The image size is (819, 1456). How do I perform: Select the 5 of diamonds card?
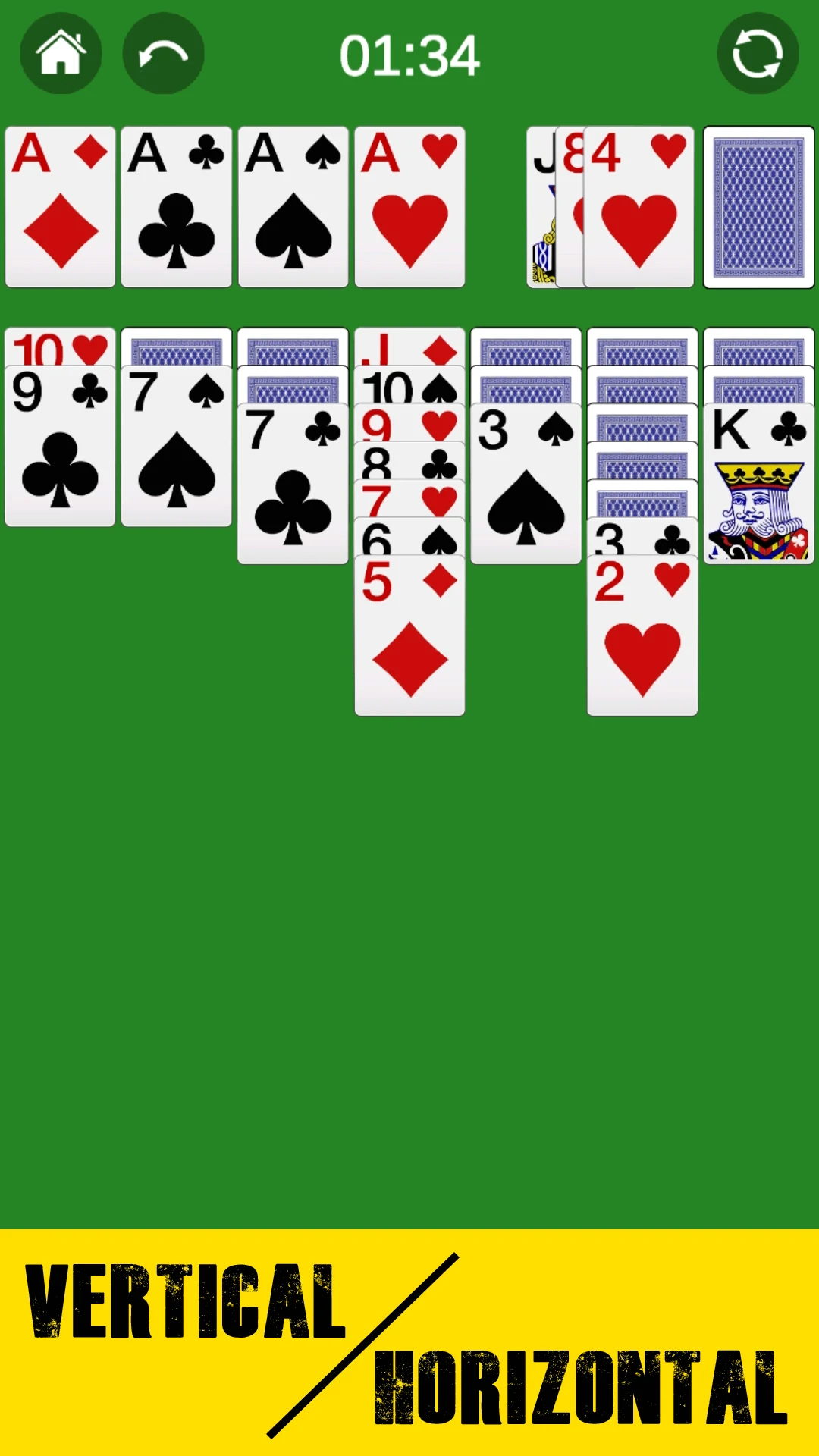[409, 635]
